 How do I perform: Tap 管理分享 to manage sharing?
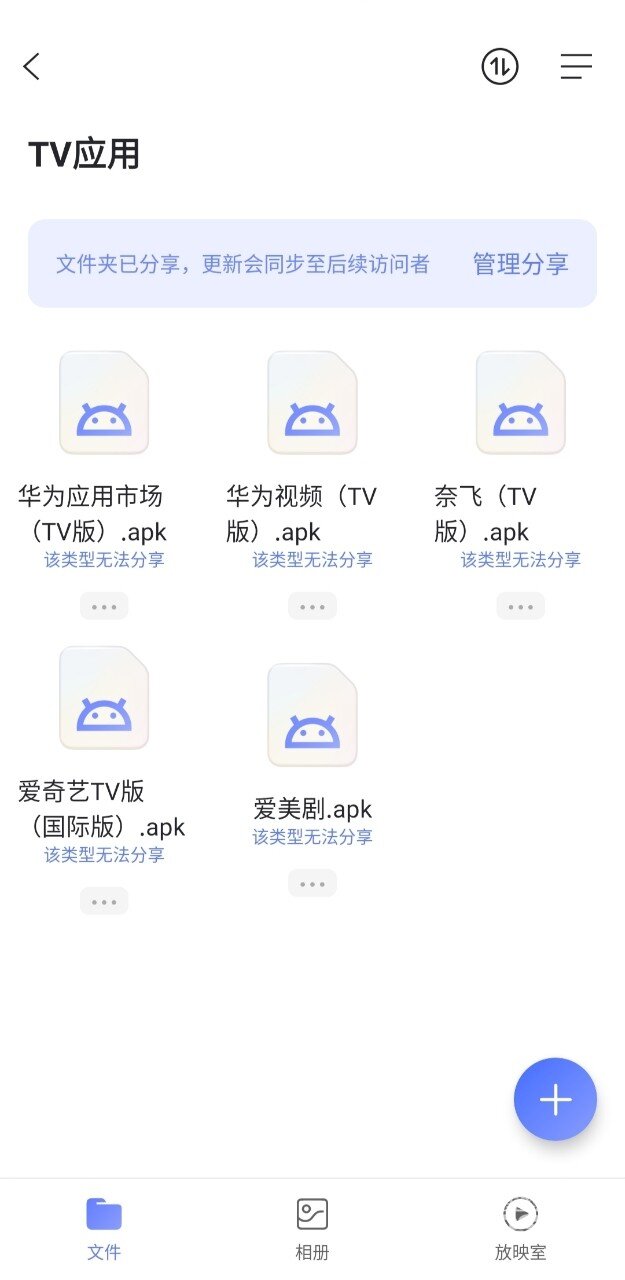pyautogui.click(x=520, y=264)
